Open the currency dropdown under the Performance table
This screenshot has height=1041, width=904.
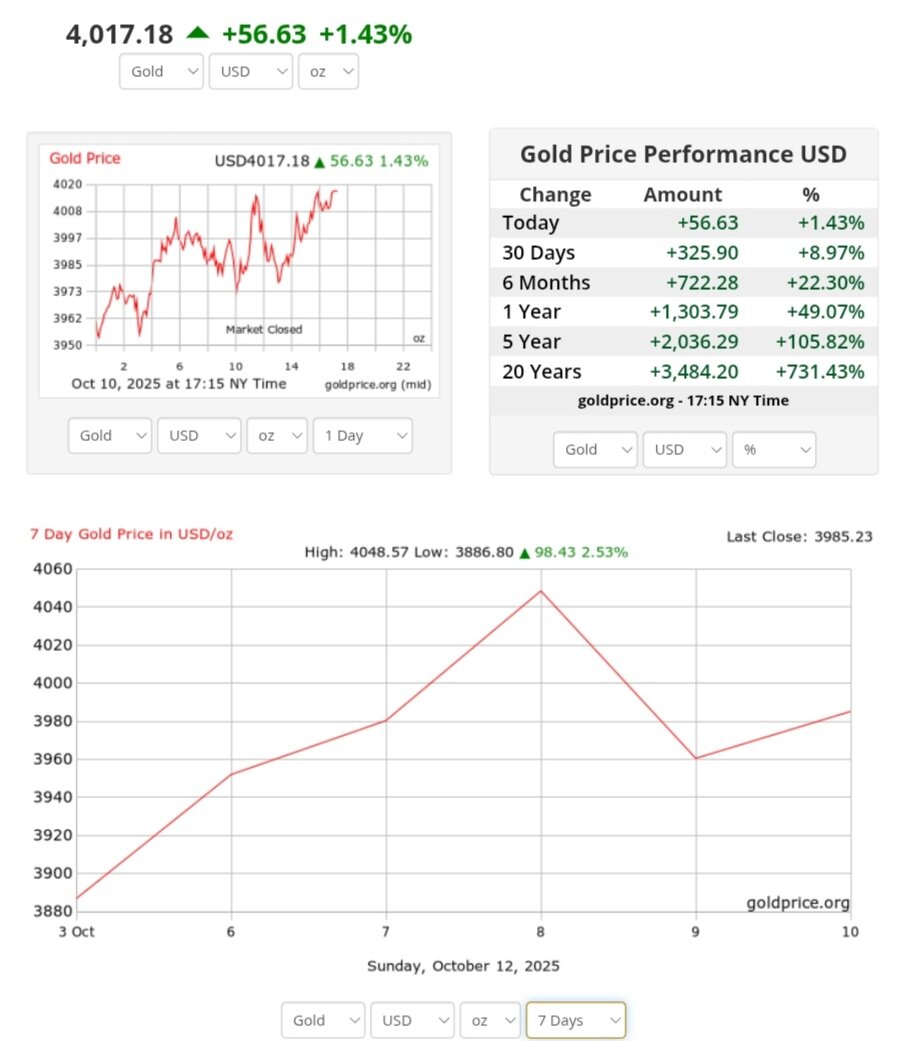(x=684, y=450)
